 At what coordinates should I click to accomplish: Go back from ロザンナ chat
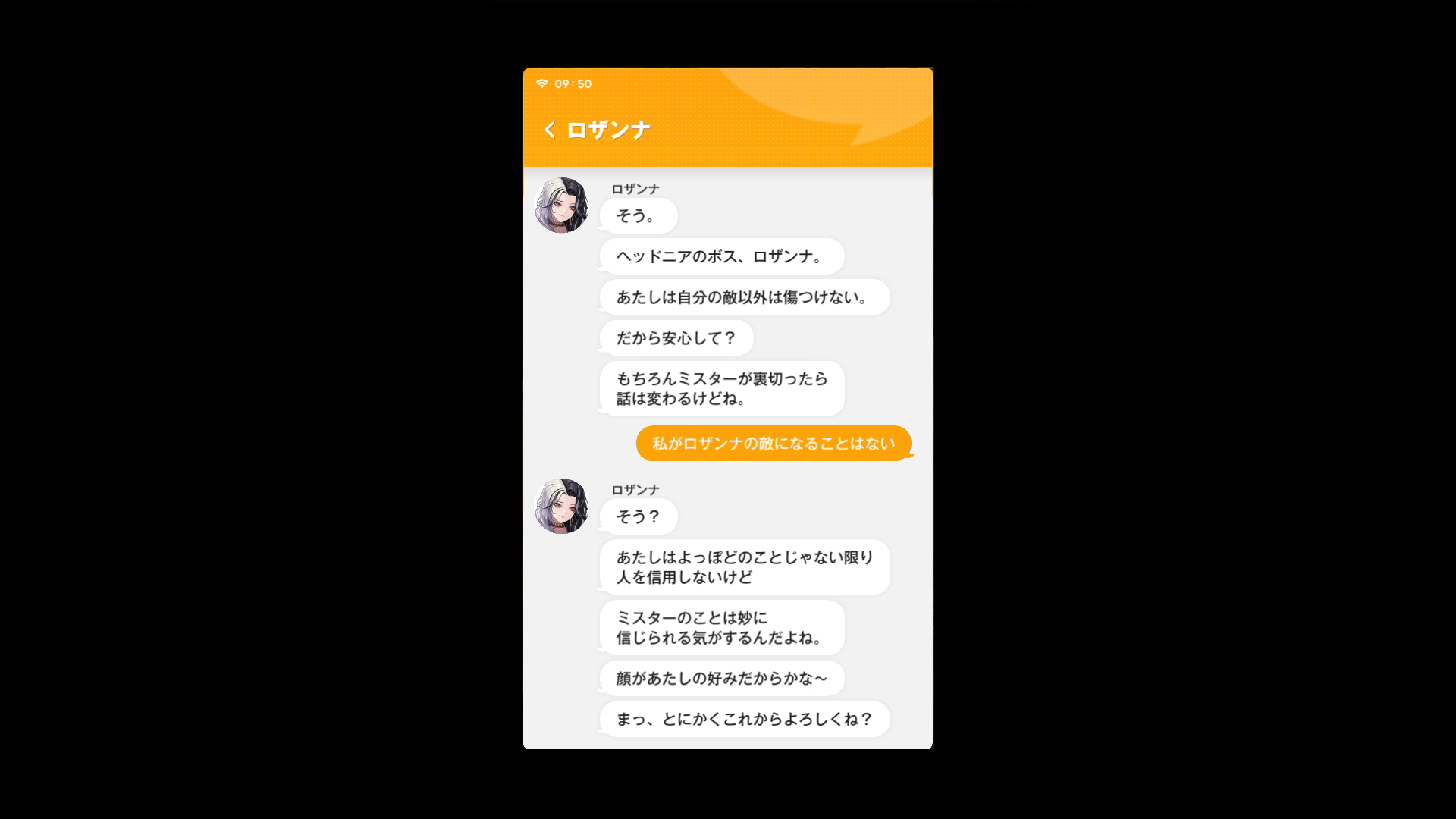[550, 130]
